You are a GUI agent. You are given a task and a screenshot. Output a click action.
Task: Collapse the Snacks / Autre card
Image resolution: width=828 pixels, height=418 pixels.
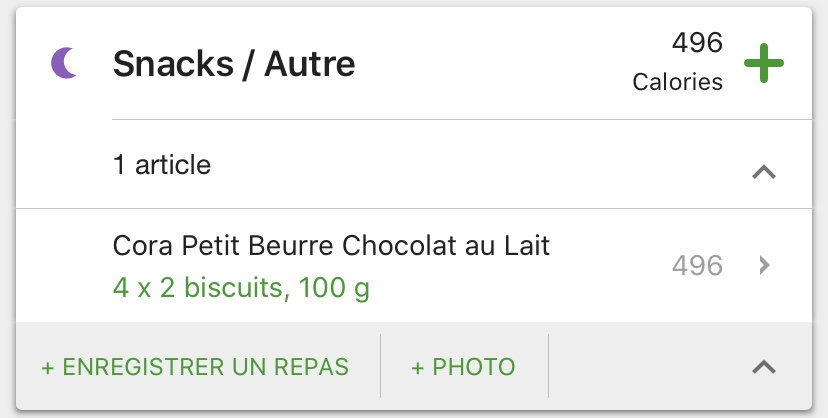pos(763,367)
